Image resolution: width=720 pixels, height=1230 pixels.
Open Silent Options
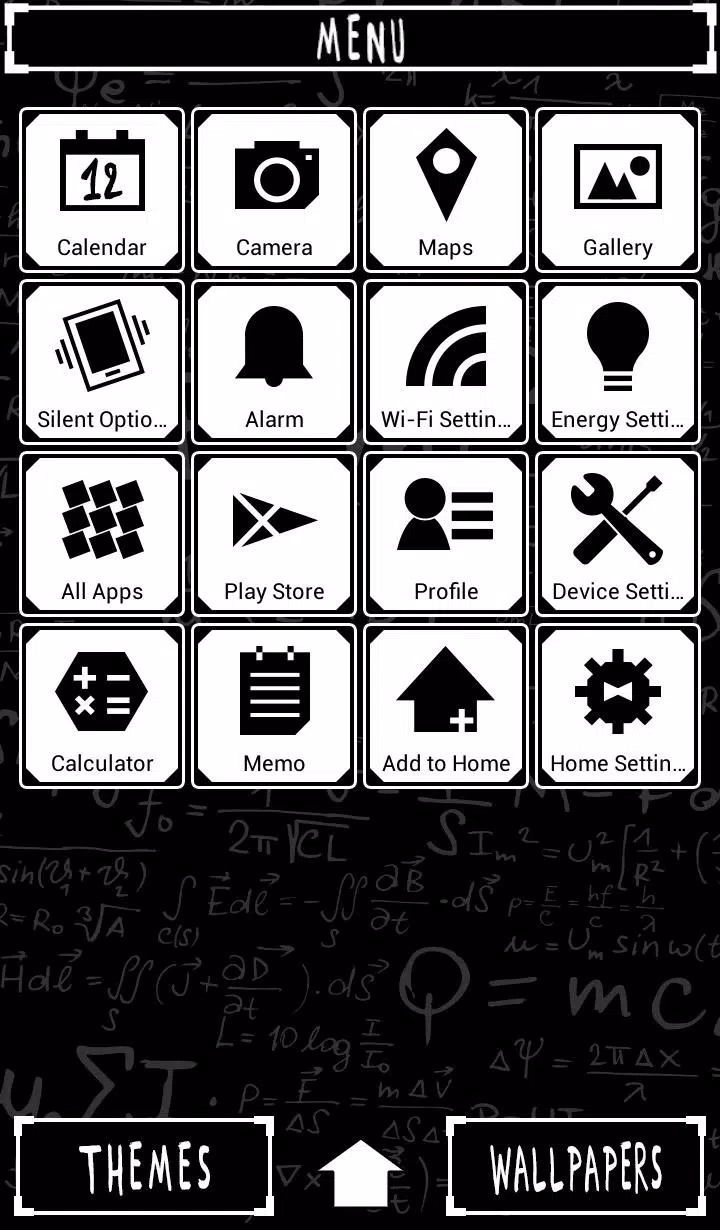(x=102, y=362)
